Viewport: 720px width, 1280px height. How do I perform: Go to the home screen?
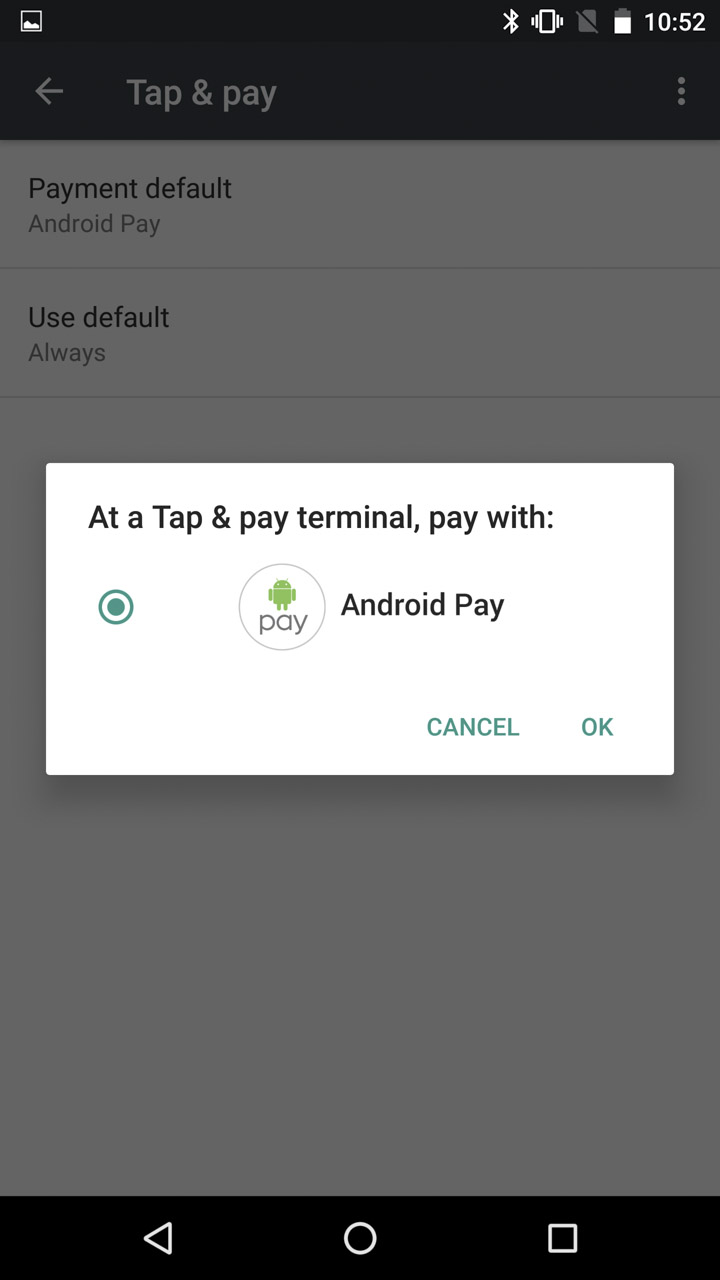click(360, 1238)
